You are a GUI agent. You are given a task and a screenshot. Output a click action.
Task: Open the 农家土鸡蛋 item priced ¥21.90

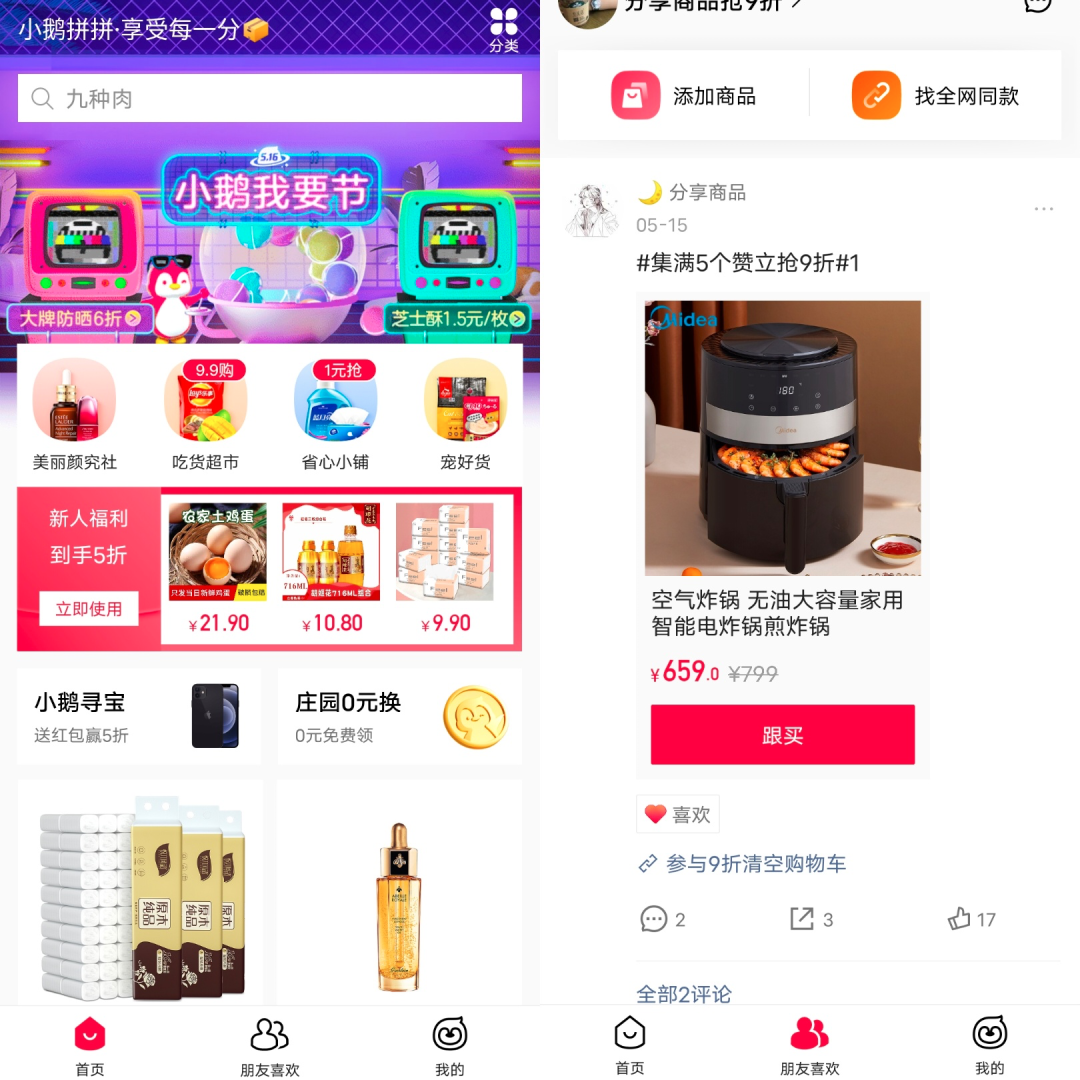point(218,568)
